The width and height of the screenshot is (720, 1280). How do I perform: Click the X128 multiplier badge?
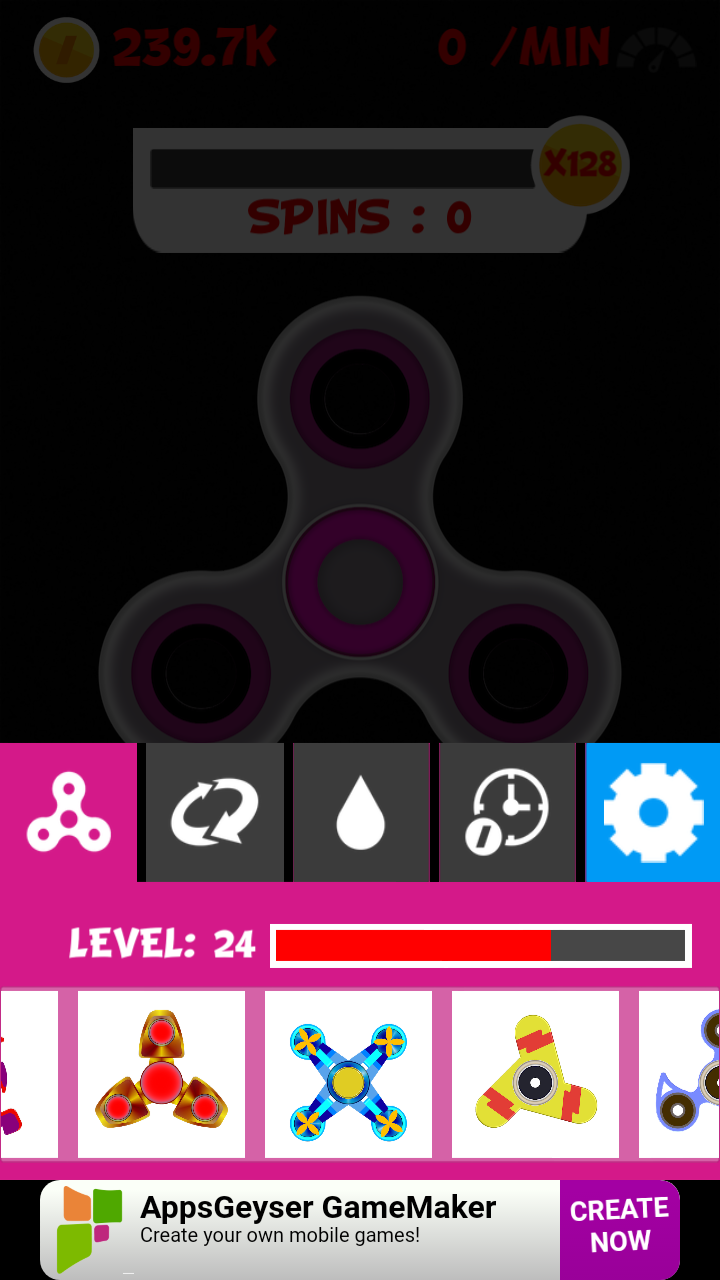(x=582, y=163)
